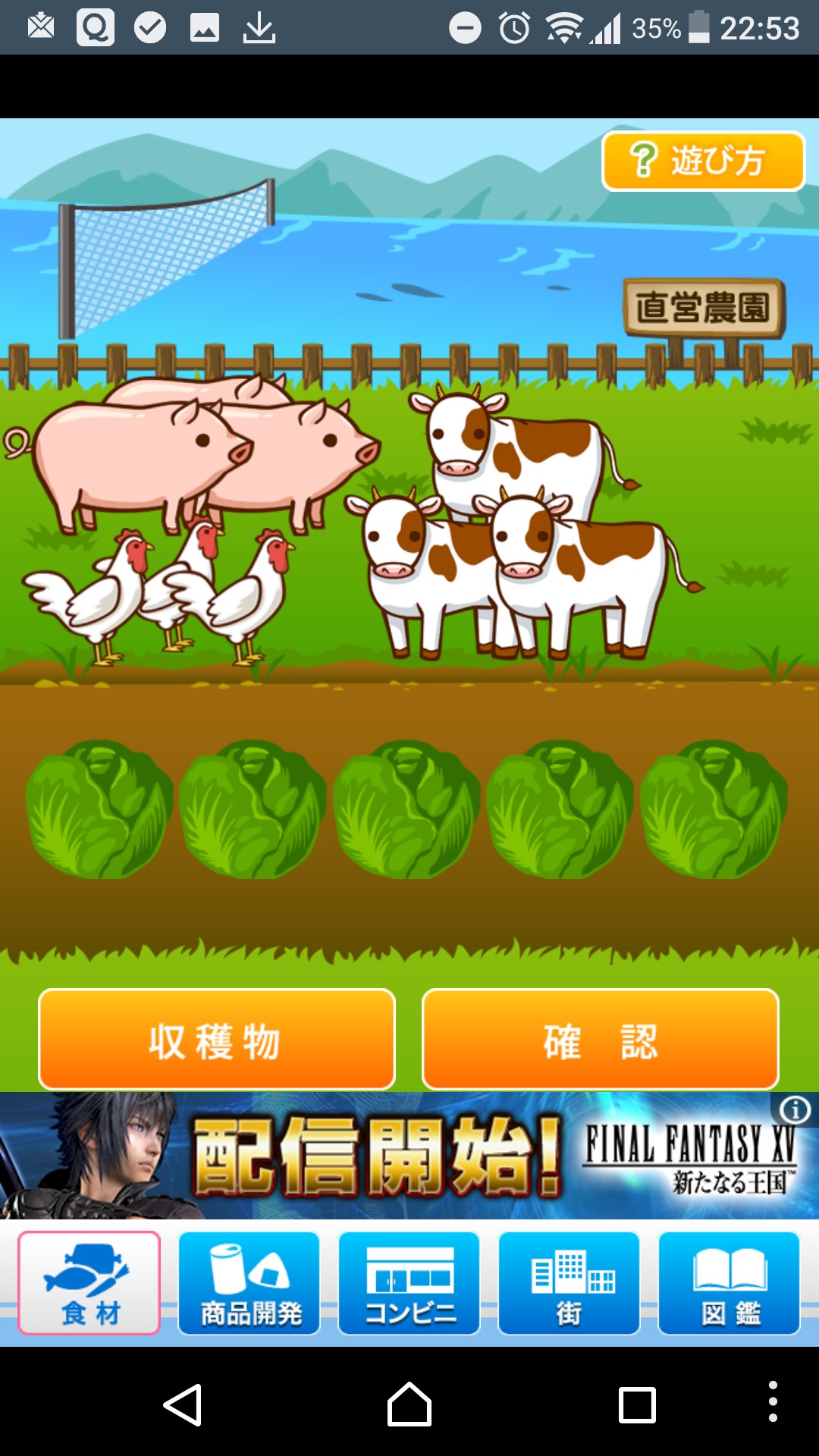Switch to the 食材 ingredients tab
Viewport: 819px width, 1456px height.
[x=89, y=1283]
